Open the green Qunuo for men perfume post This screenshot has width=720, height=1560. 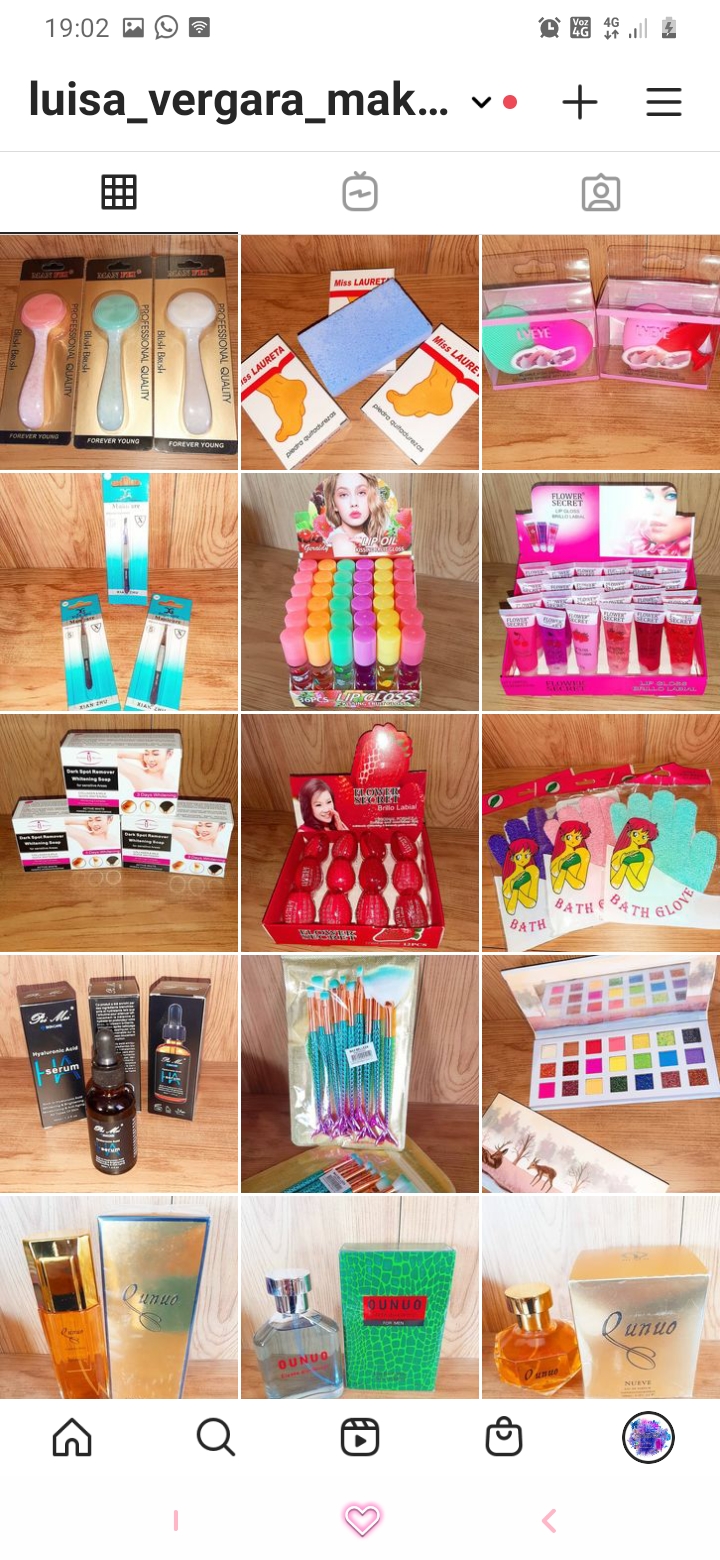(x=360, y=1297)
